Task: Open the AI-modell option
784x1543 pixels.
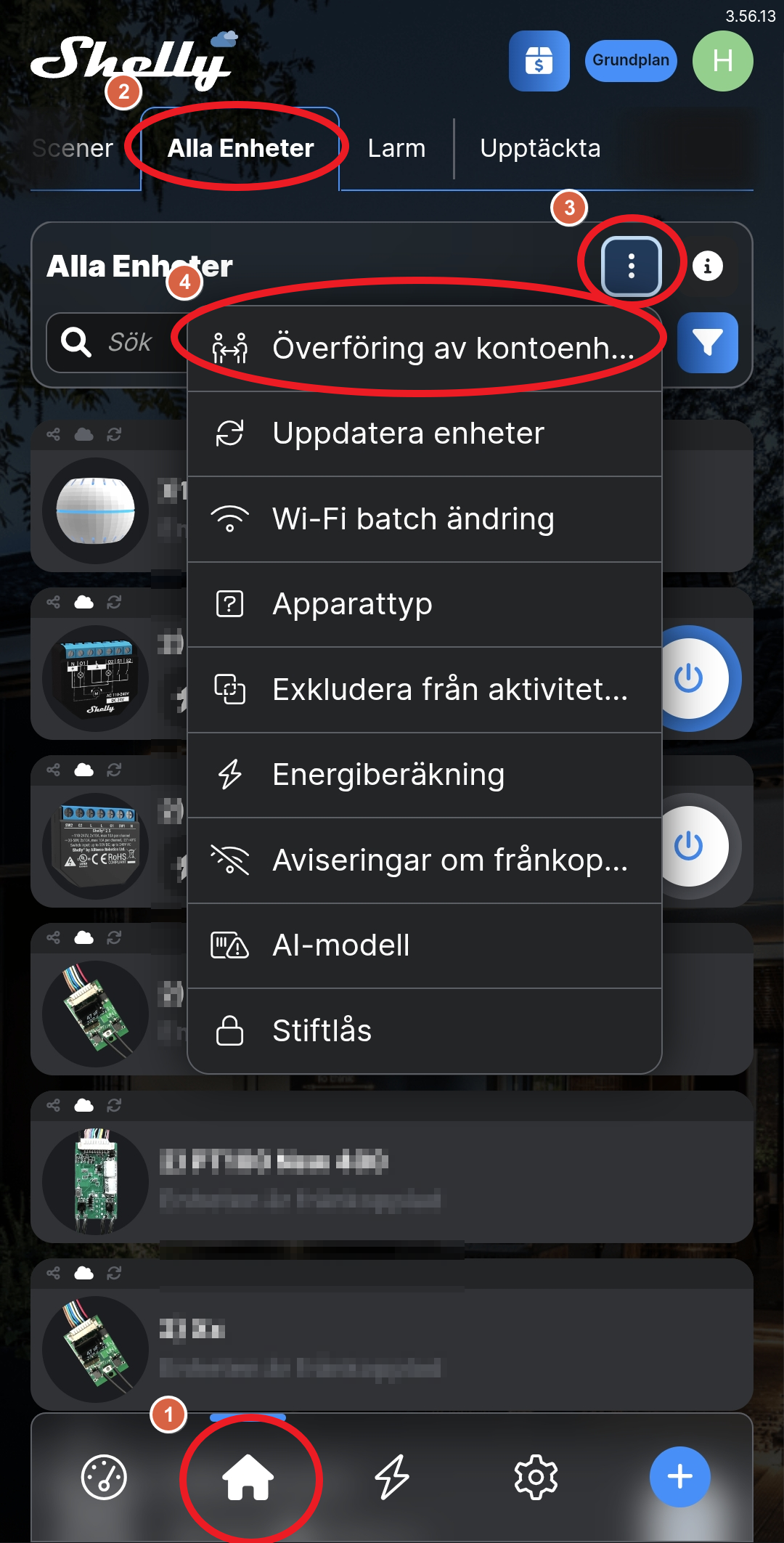Action: point(424,945)
